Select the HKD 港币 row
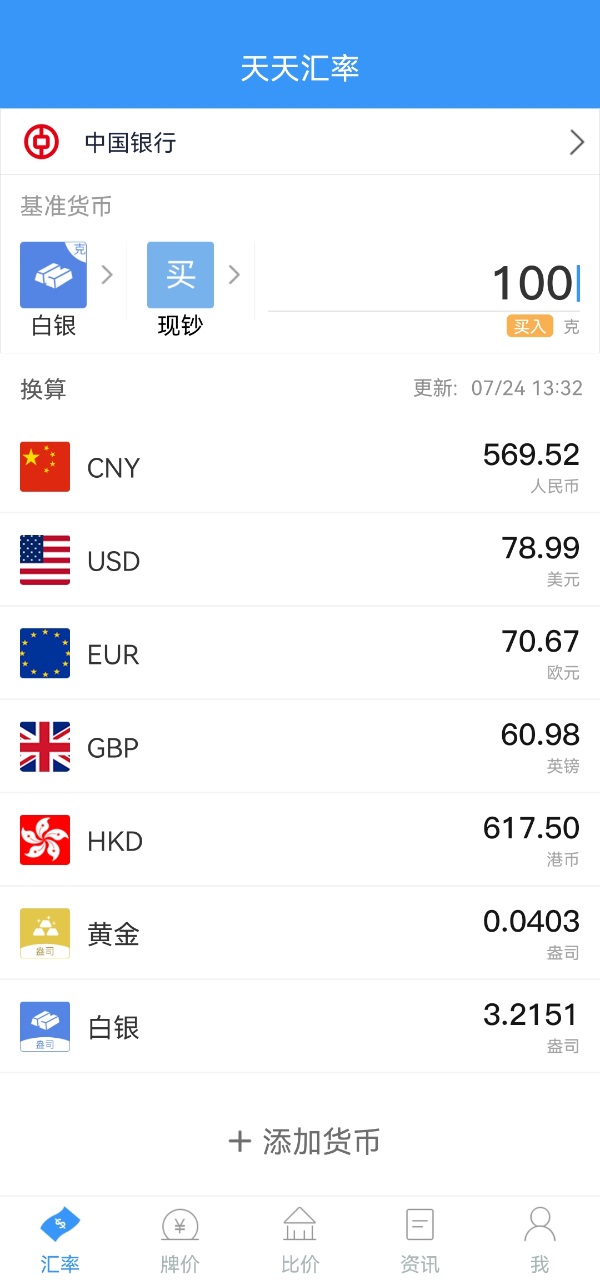Screen dimensions: 600x1280 pos(300,840)
